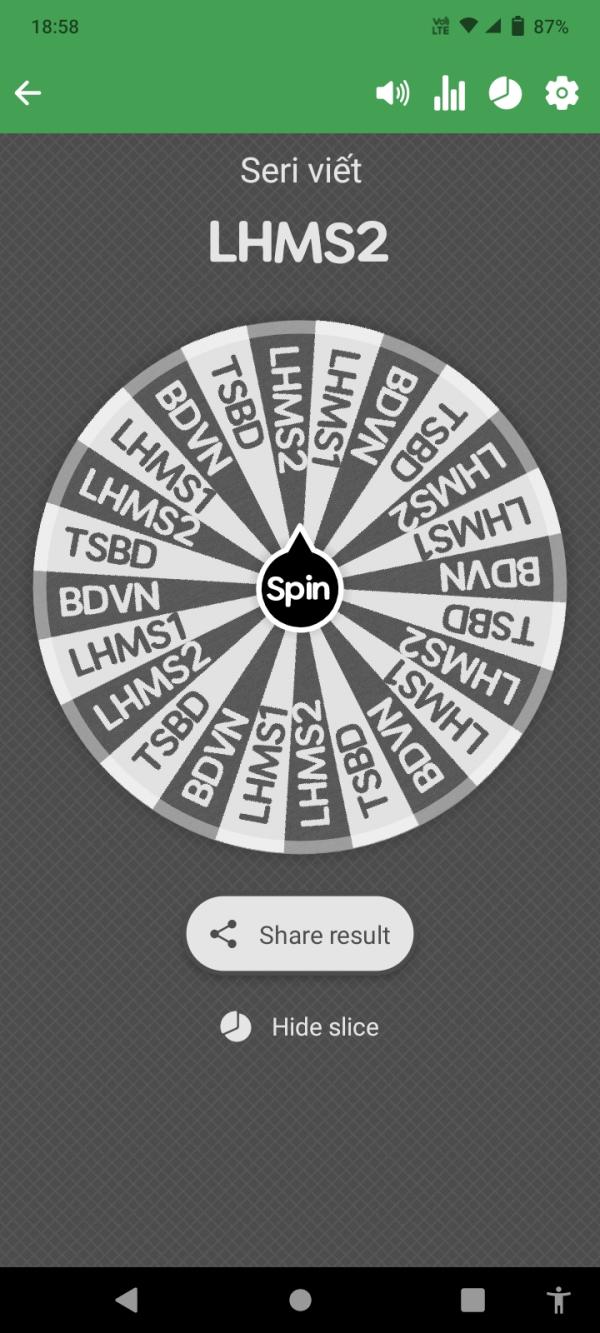Go back using the top-left arrow
This screenshot has width=600, height=1333.
(x=28, y=94)
